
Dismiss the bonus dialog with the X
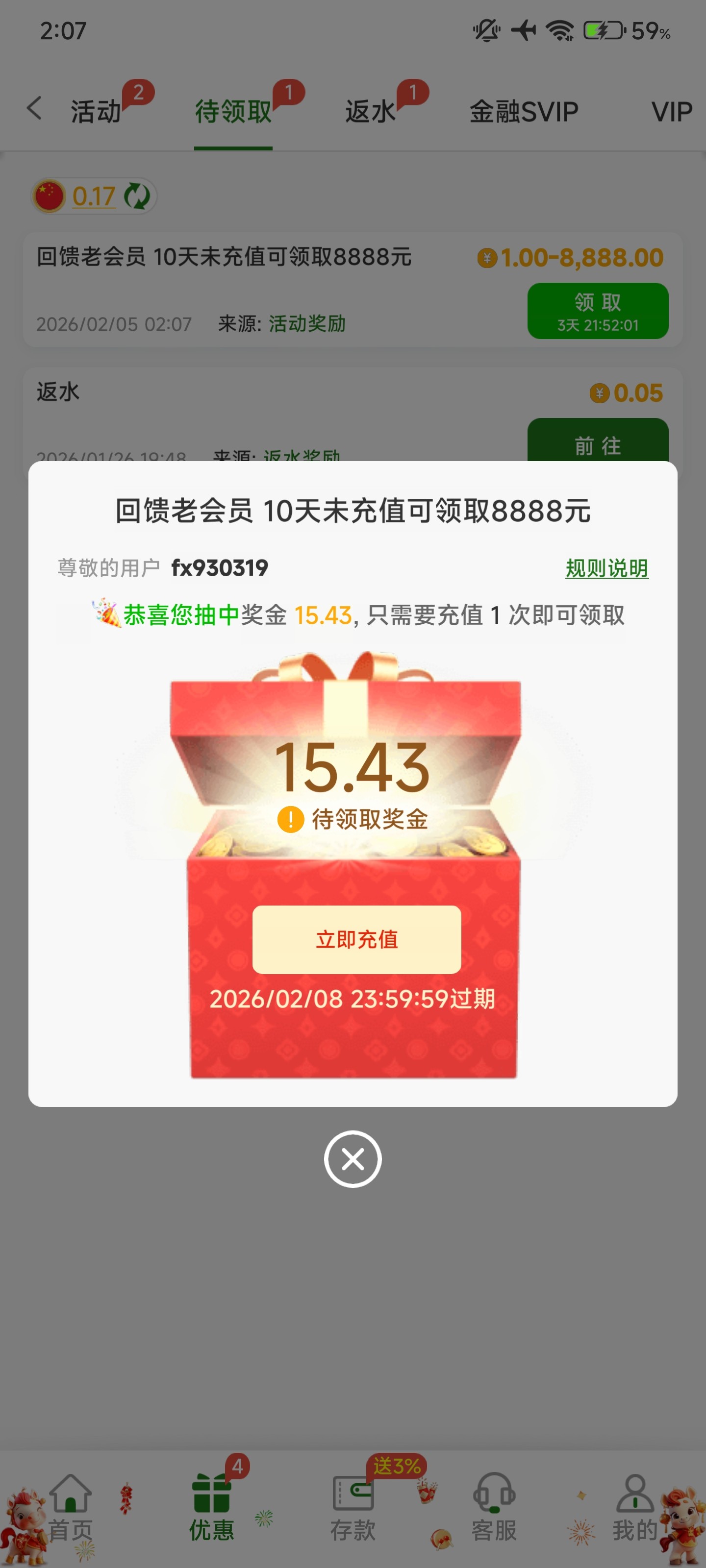[x=353, y=1159]
